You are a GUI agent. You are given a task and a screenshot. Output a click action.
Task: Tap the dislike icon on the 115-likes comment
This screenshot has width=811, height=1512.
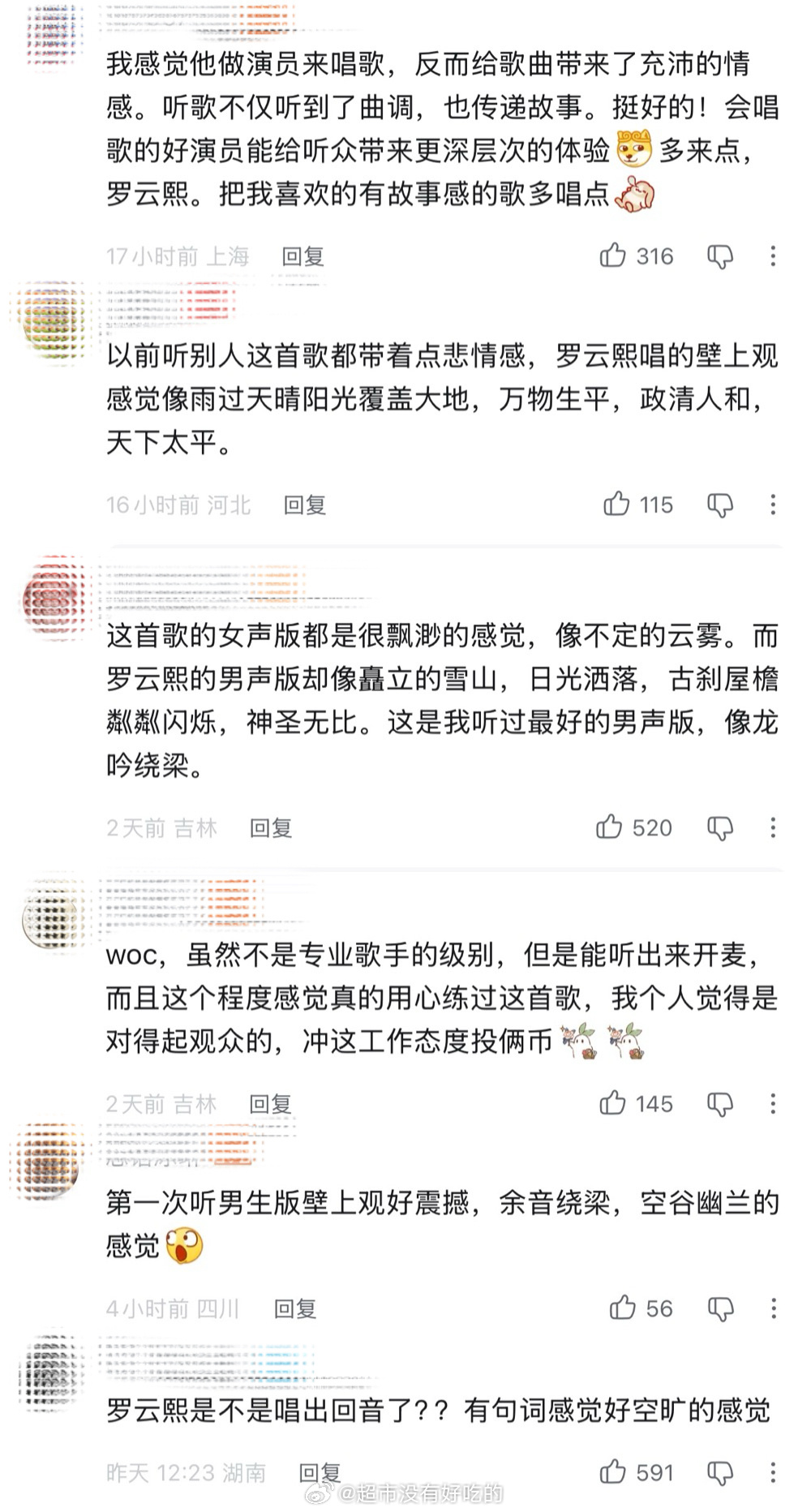[x=719, y=505]
